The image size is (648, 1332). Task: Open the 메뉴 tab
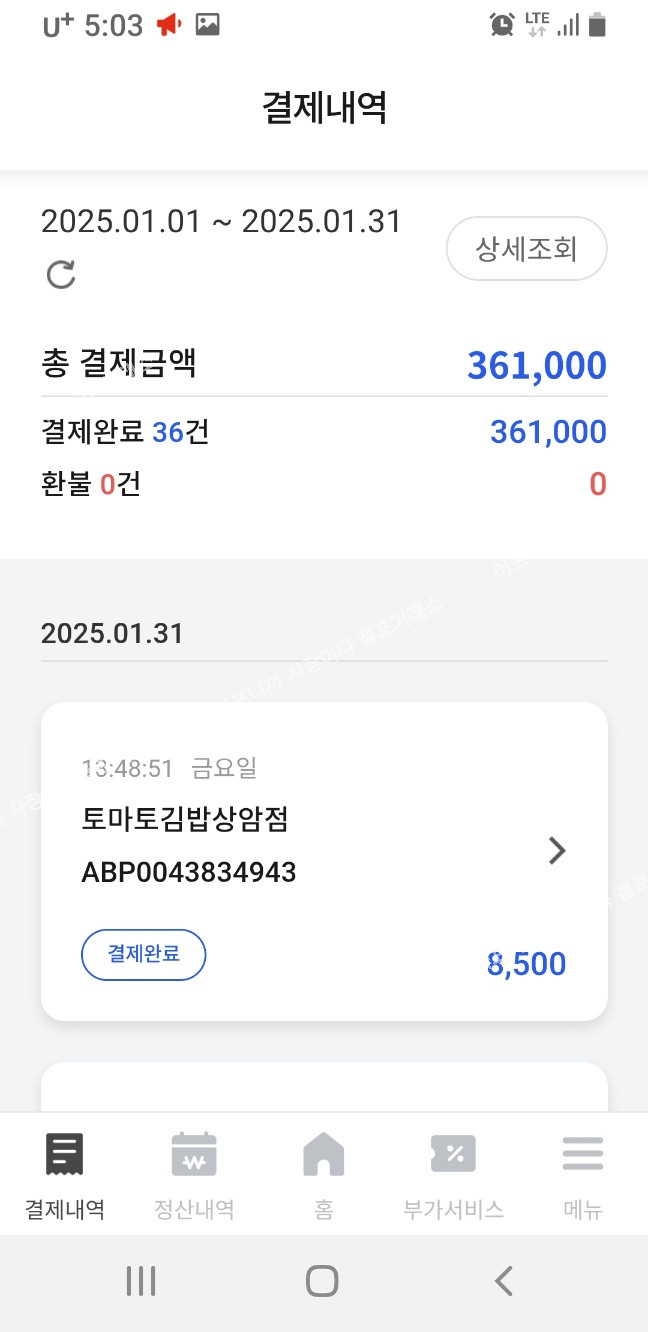pos(583,1175)
